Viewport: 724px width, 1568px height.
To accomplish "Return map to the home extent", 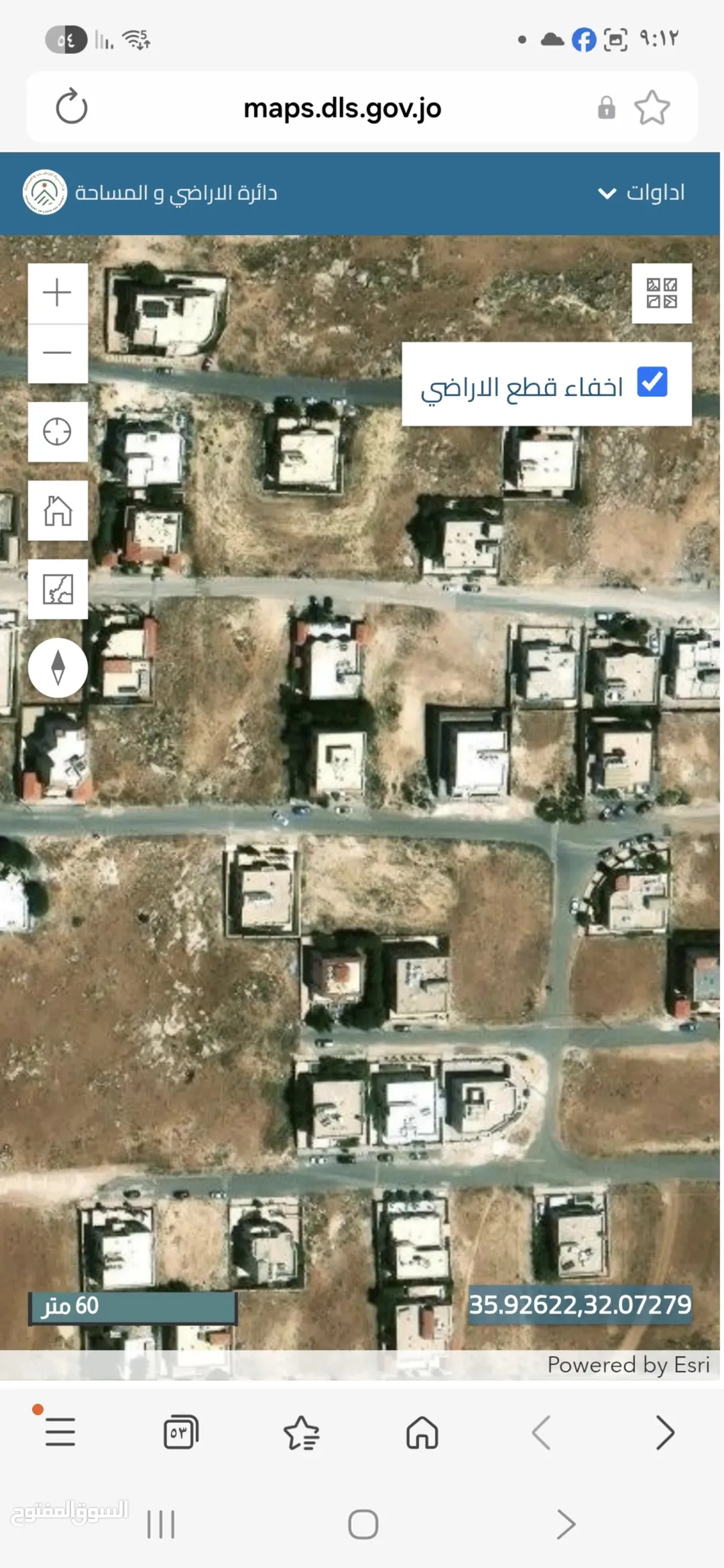I will [58, 510].
